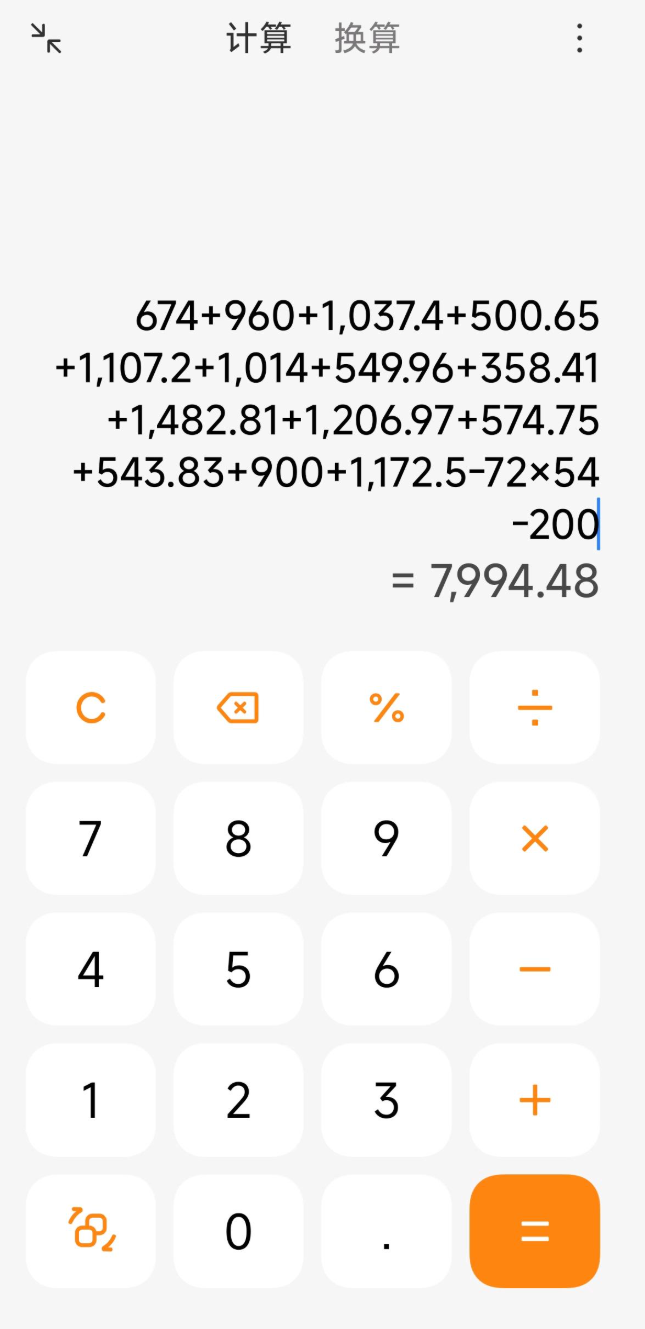Tap the percent key

click(x=386, y=708)
